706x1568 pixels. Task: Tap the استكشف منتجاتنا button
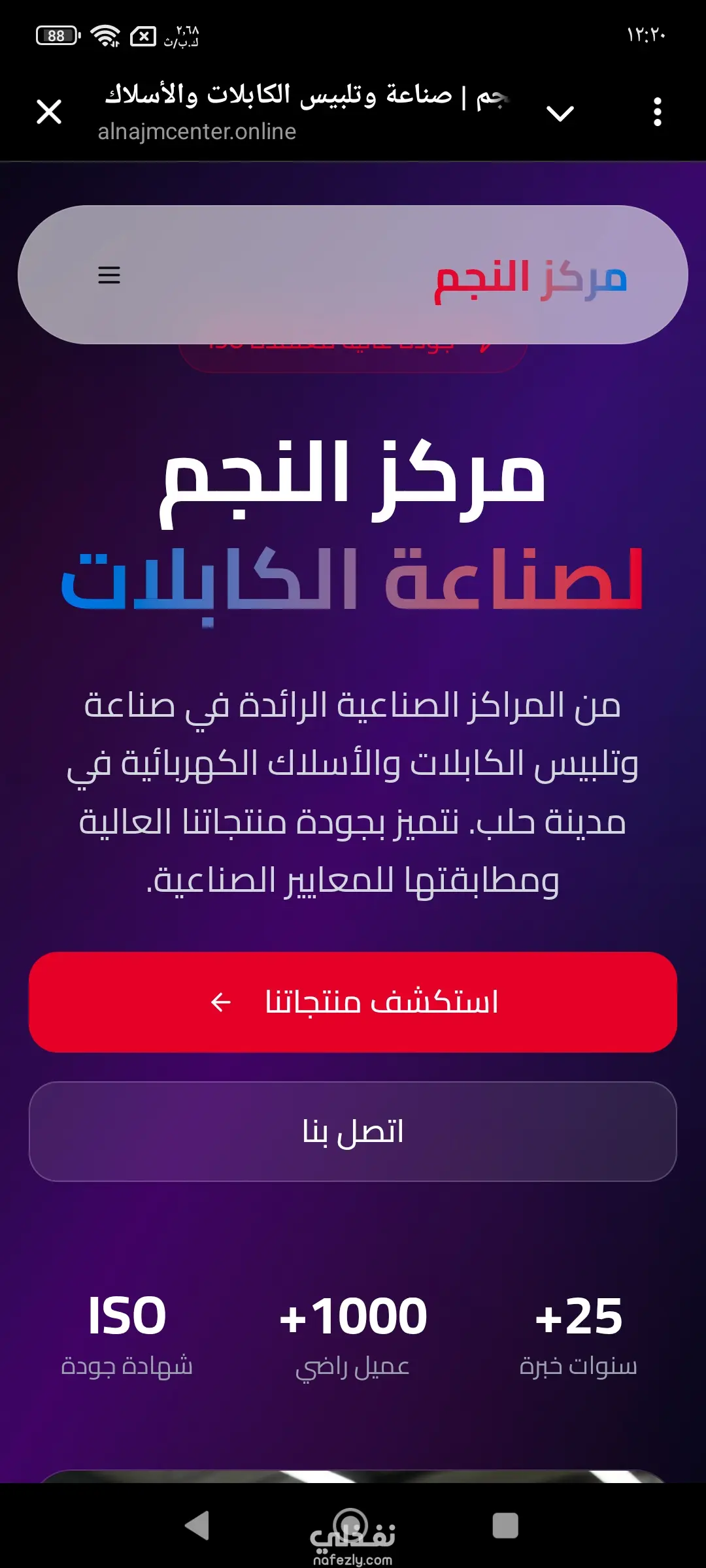click(353, 1002)
